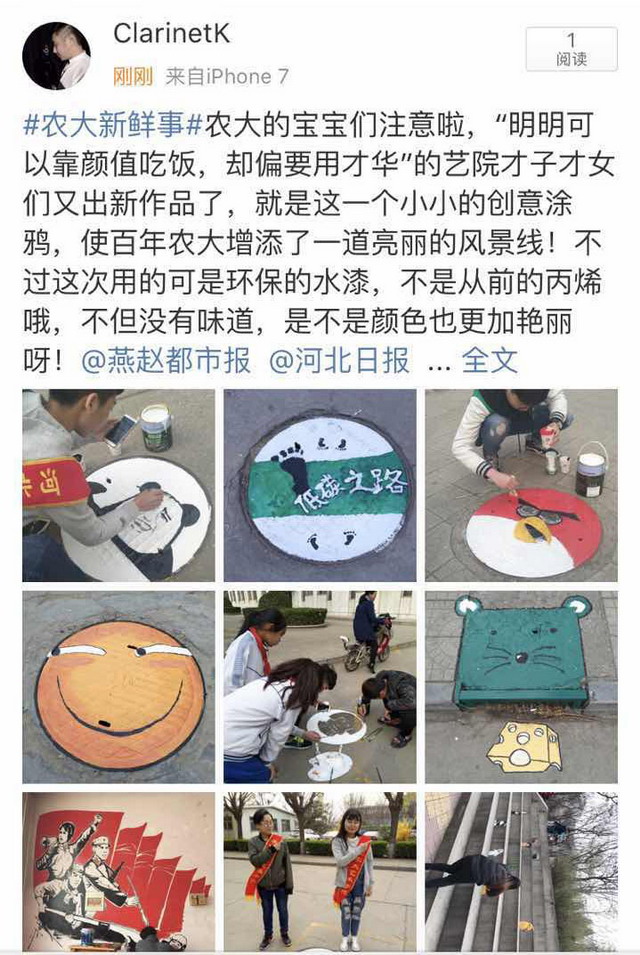Expand the post with 全文
640x955 pixels.
pos(490,361)
